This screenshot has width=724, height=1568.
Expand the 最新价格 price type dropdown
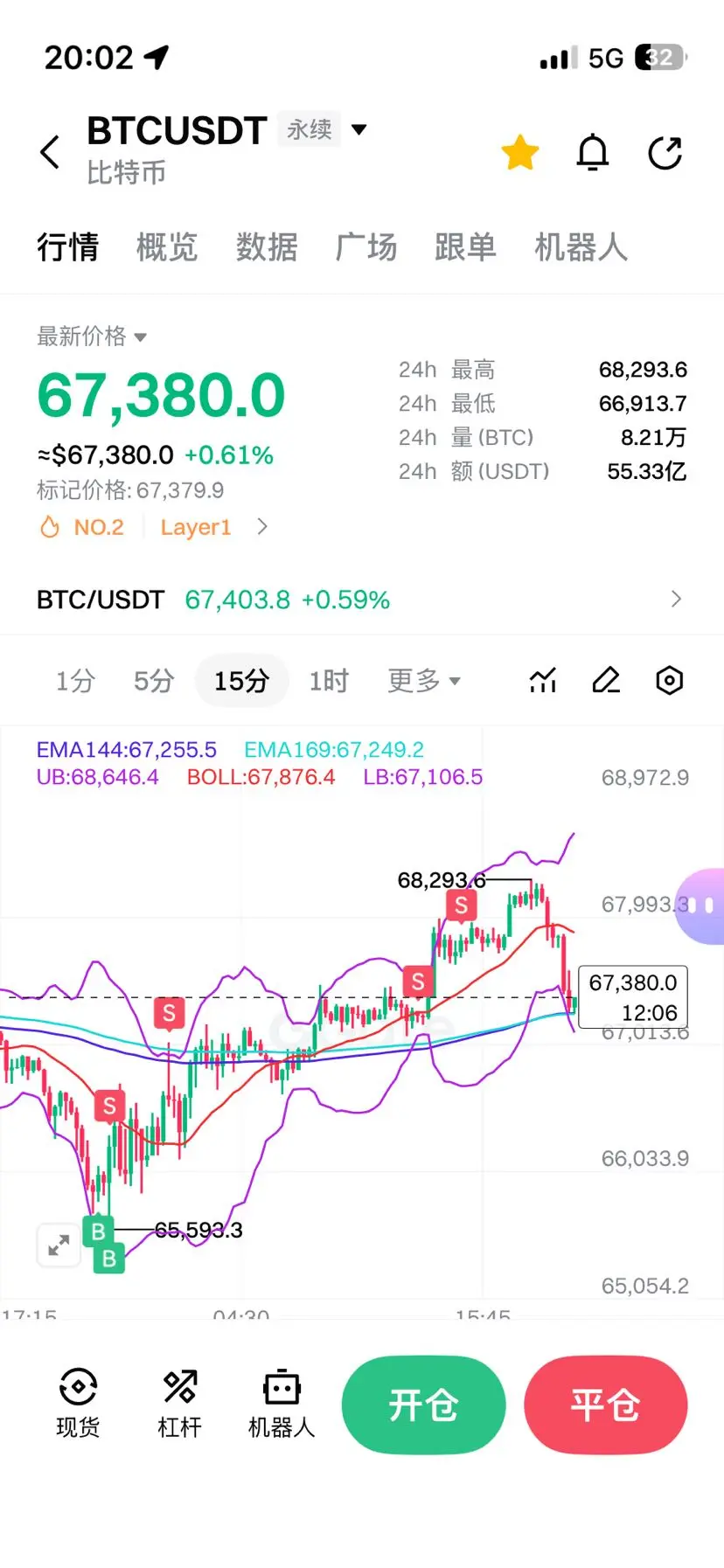point(92,336)
